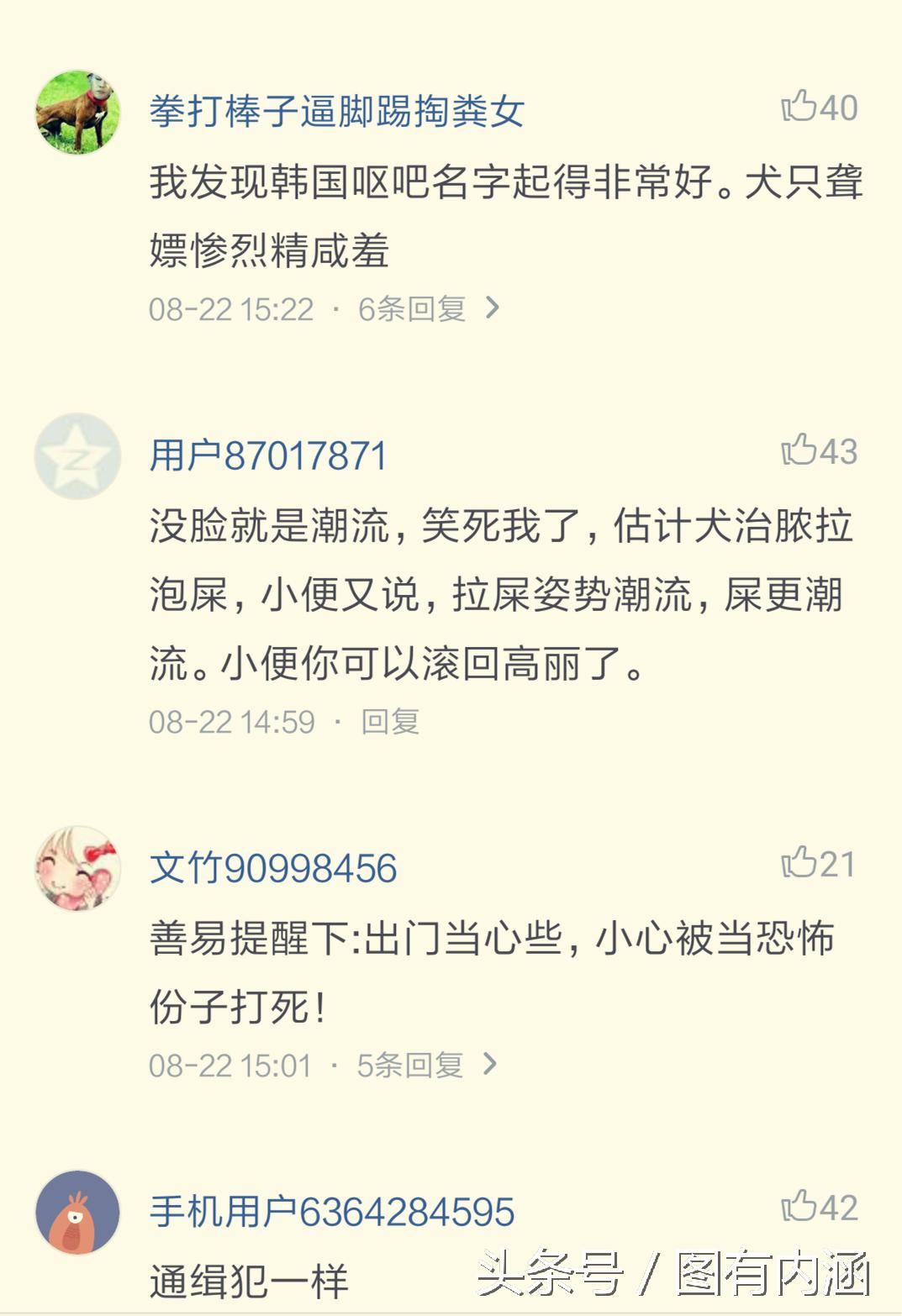Open 文竹90998456's profile from the username

(x=273, y=867)
